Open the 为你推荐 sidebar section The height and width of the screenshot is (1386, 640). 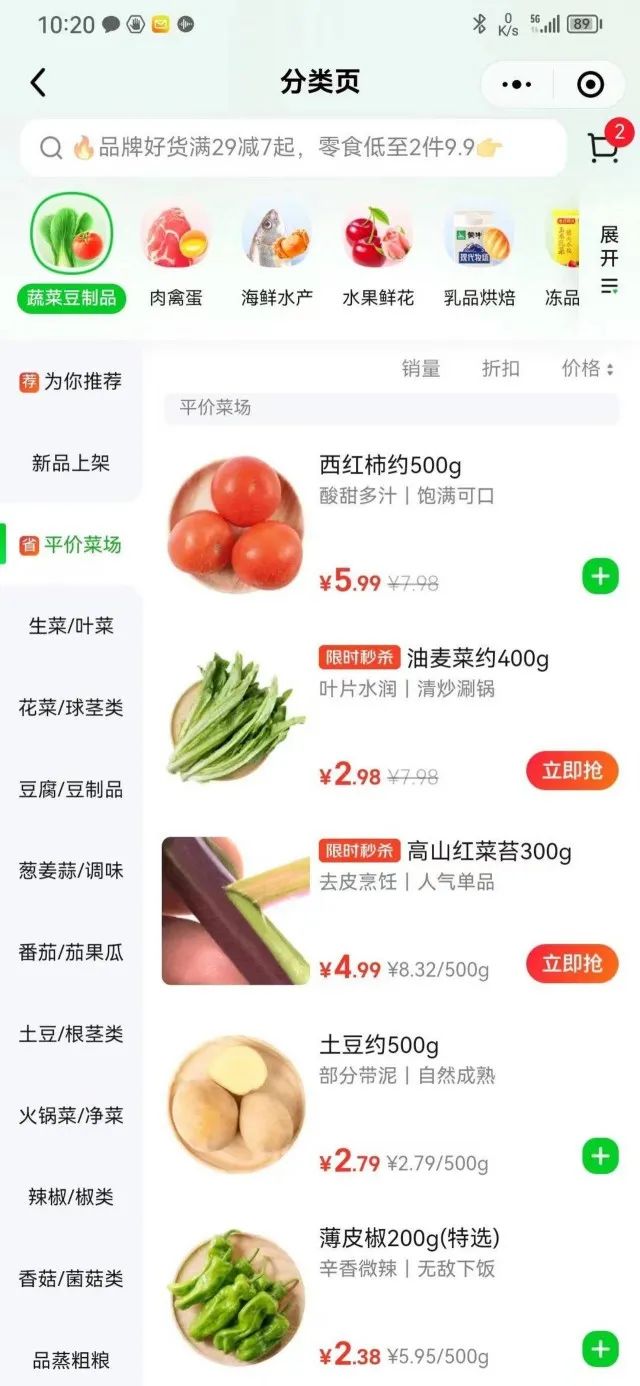pyautogui.click(x=71, y=381)
